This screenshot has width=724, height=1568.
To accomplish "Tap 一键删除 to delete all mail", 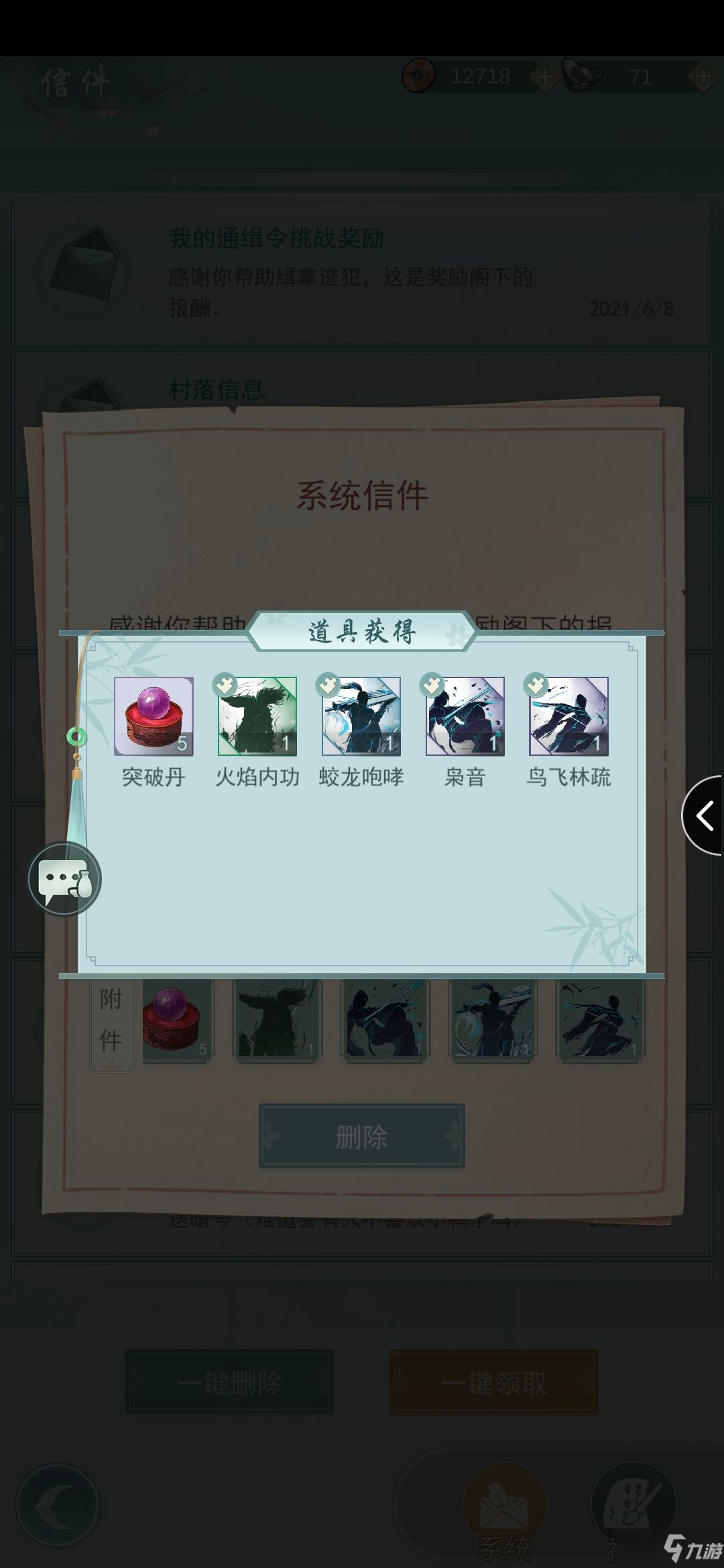I will [x=229, y=1382].
